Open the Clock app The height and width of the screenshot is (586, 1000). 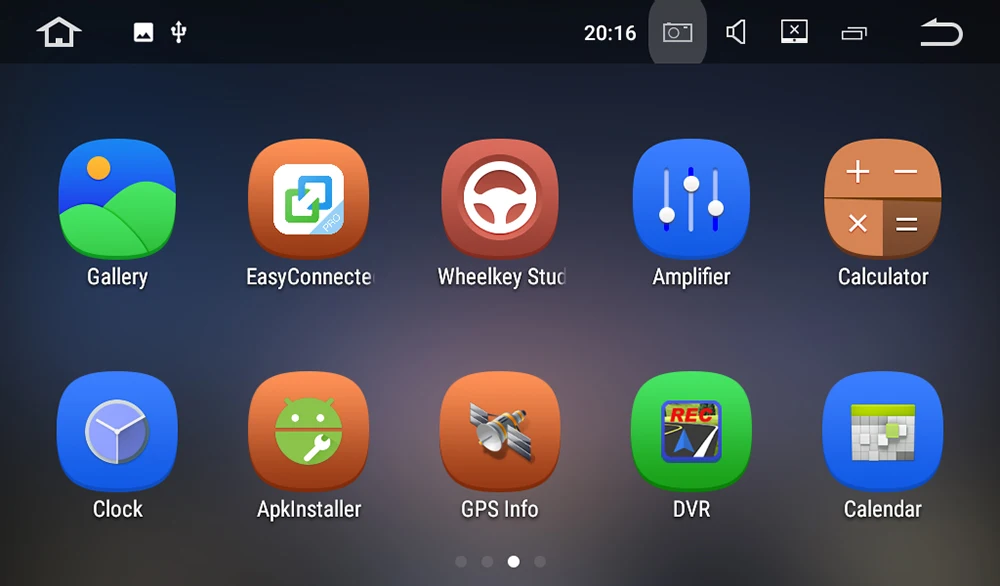pyautogui.click(x=117, y=431)
